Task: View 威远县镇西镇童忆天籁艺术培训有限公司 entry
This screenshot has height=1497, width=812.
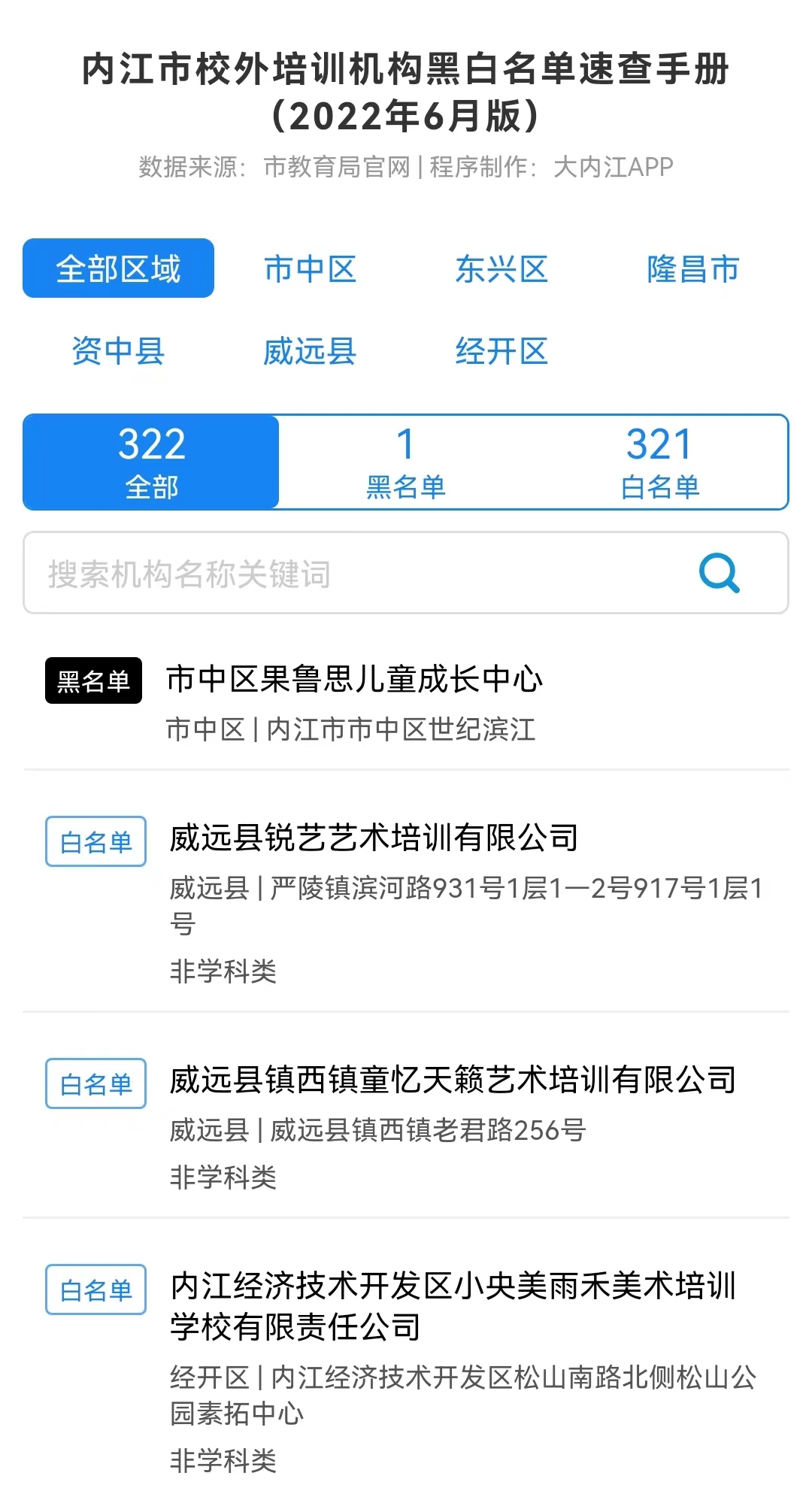Action: (451, 1080)
